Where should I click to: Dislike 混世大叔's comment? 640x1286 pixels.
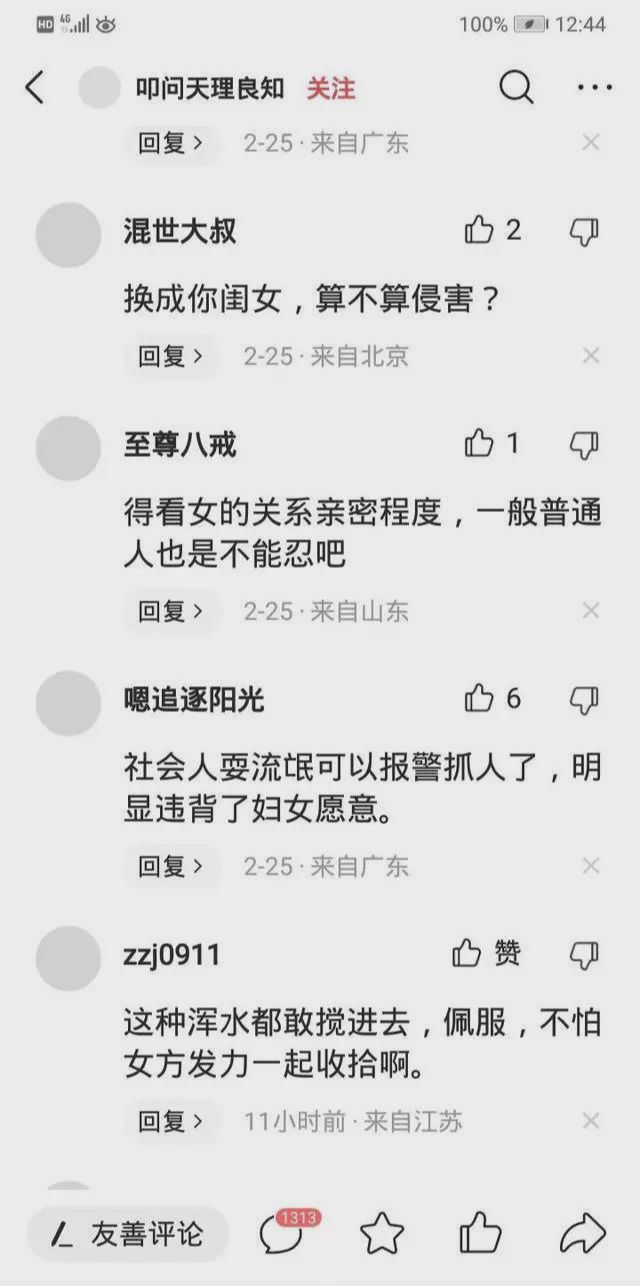click(584, 231)
